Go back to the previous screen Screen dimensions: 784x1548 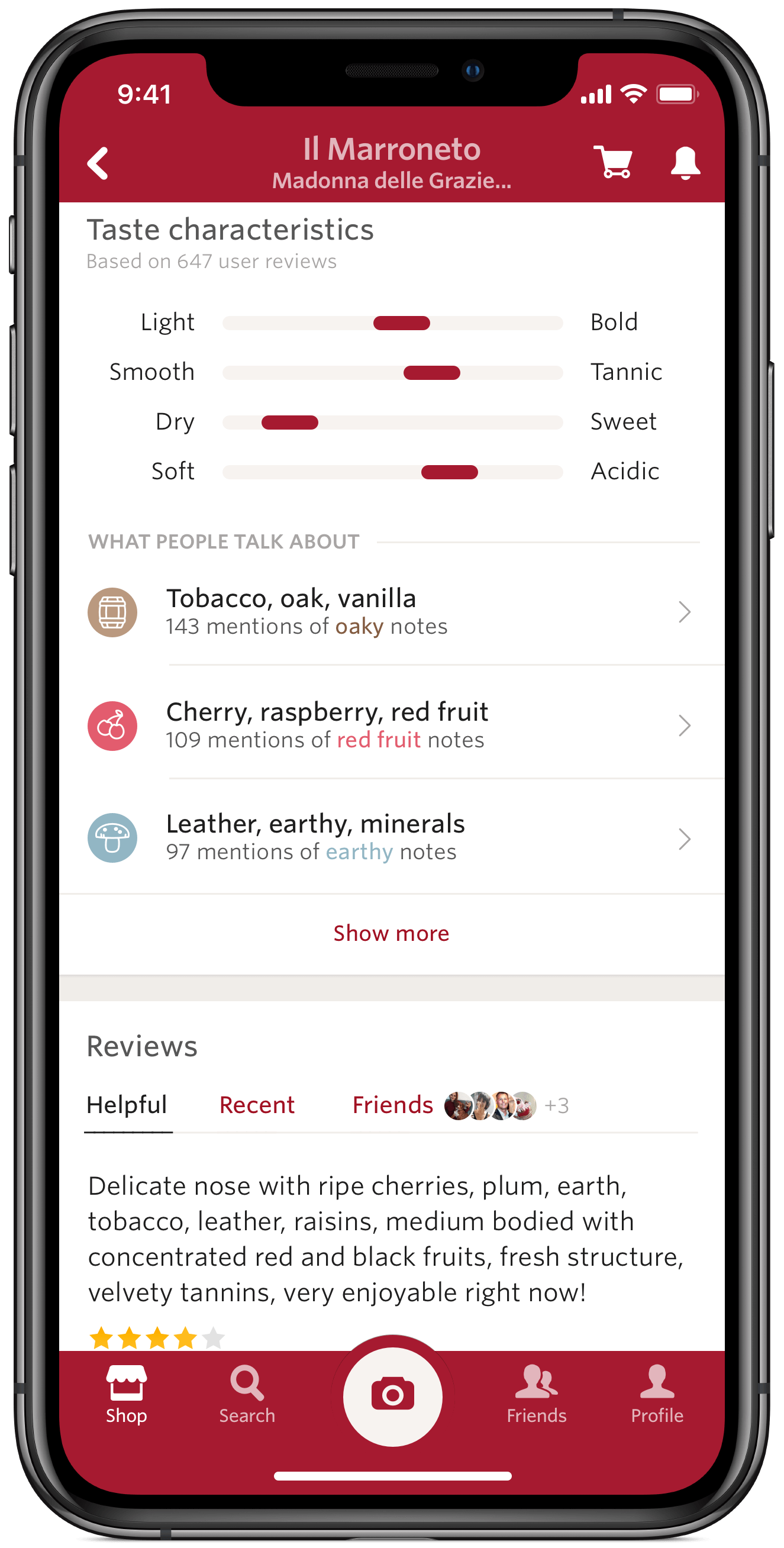[x=98, y=163]
